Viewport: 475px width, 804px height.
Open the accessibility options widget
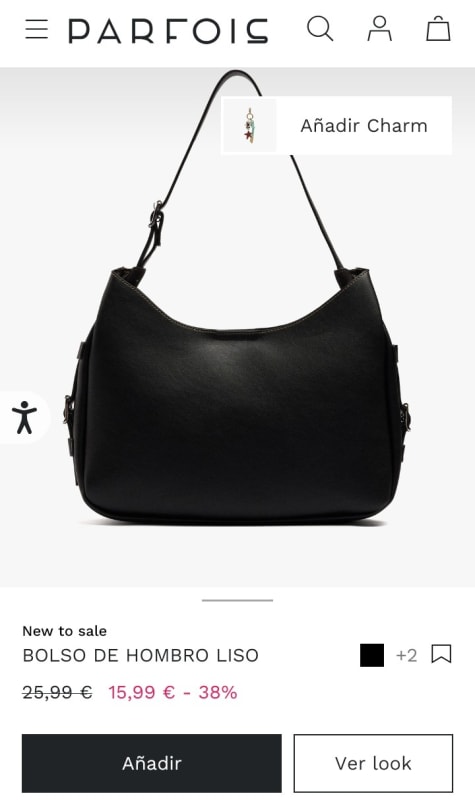pos(25,417)
